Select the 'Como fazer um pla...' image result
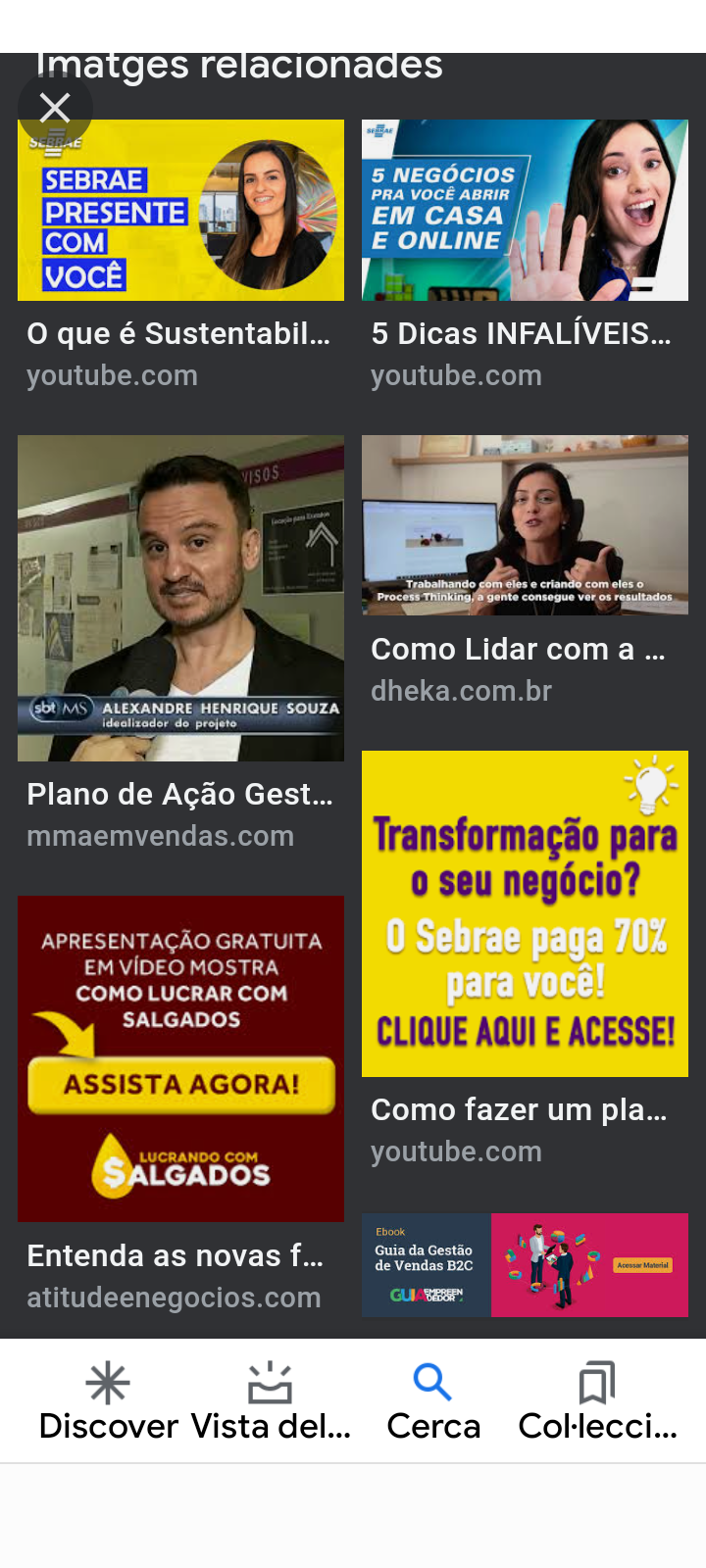Image resolution: width=706 pixels, height=1568 pixels. click(x=525, y=913)
